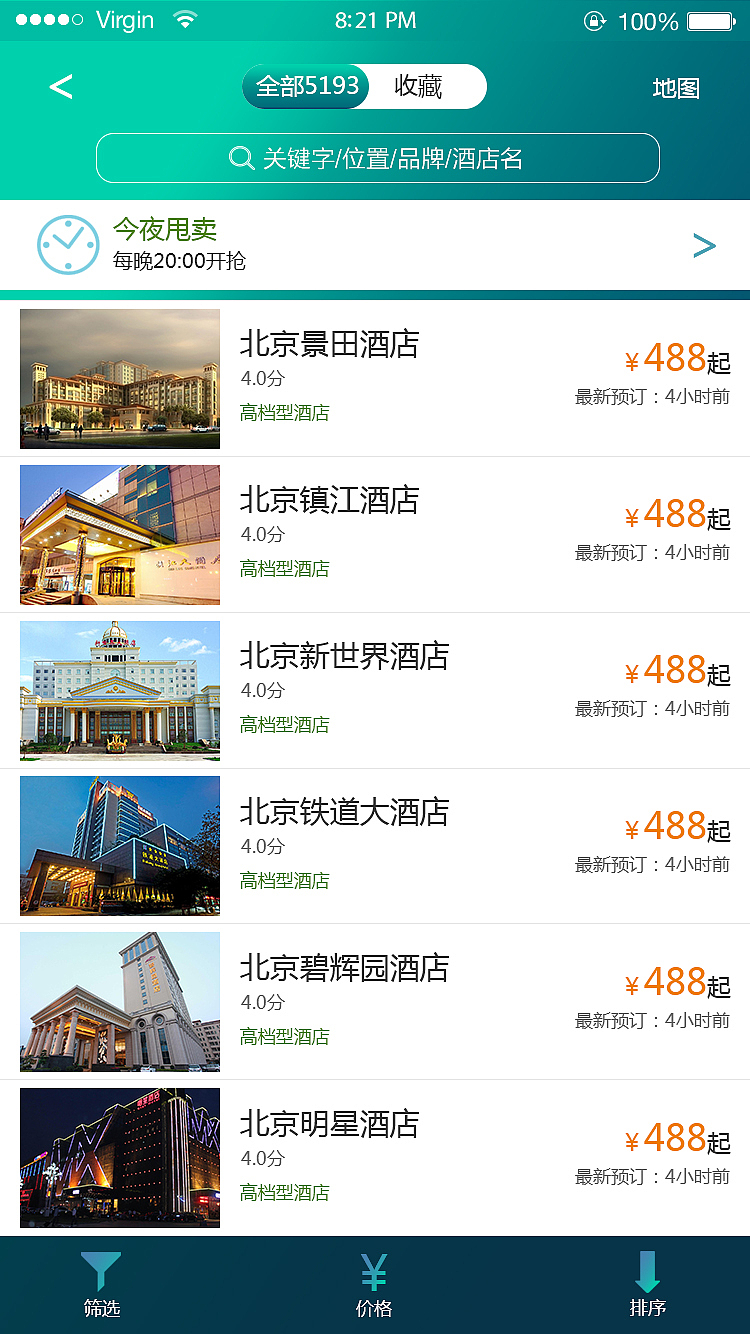Image resolution: width=750 pixels, height=1334 pixels.
Task: Click the 北京新世界酒店 photo thumbnail
Action: tap(119, 690)
